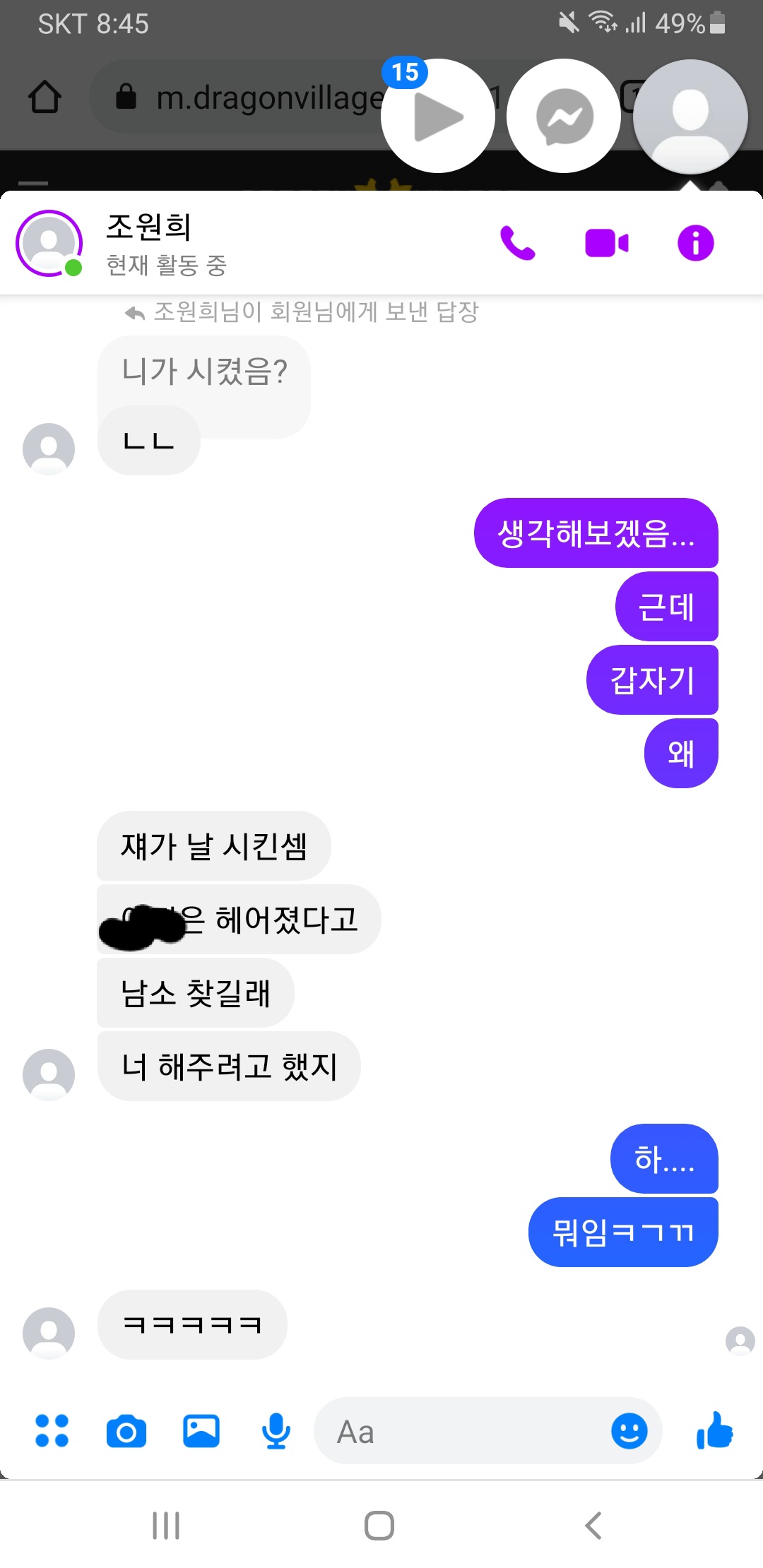Open recent apps from the navigation bar
Screen dimensions: 763x1568
pyautogui.click(x=166, y=1526)
